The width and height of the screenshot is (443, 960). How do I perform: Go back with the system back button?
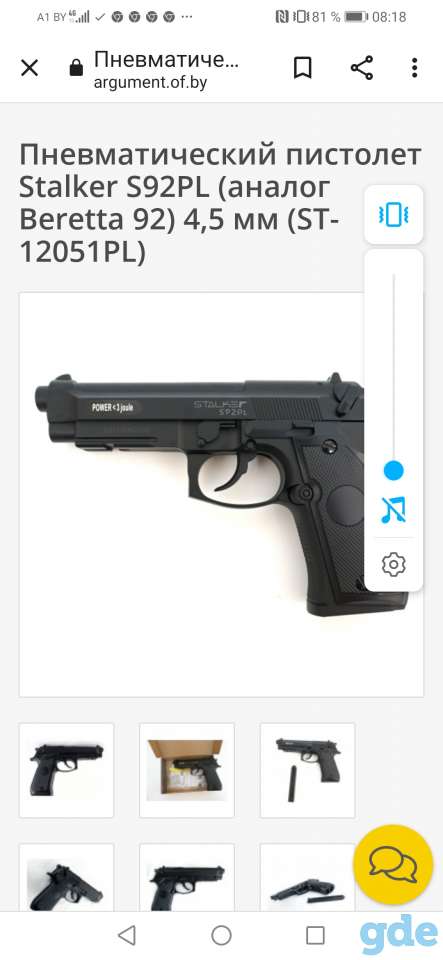point(127,936)
